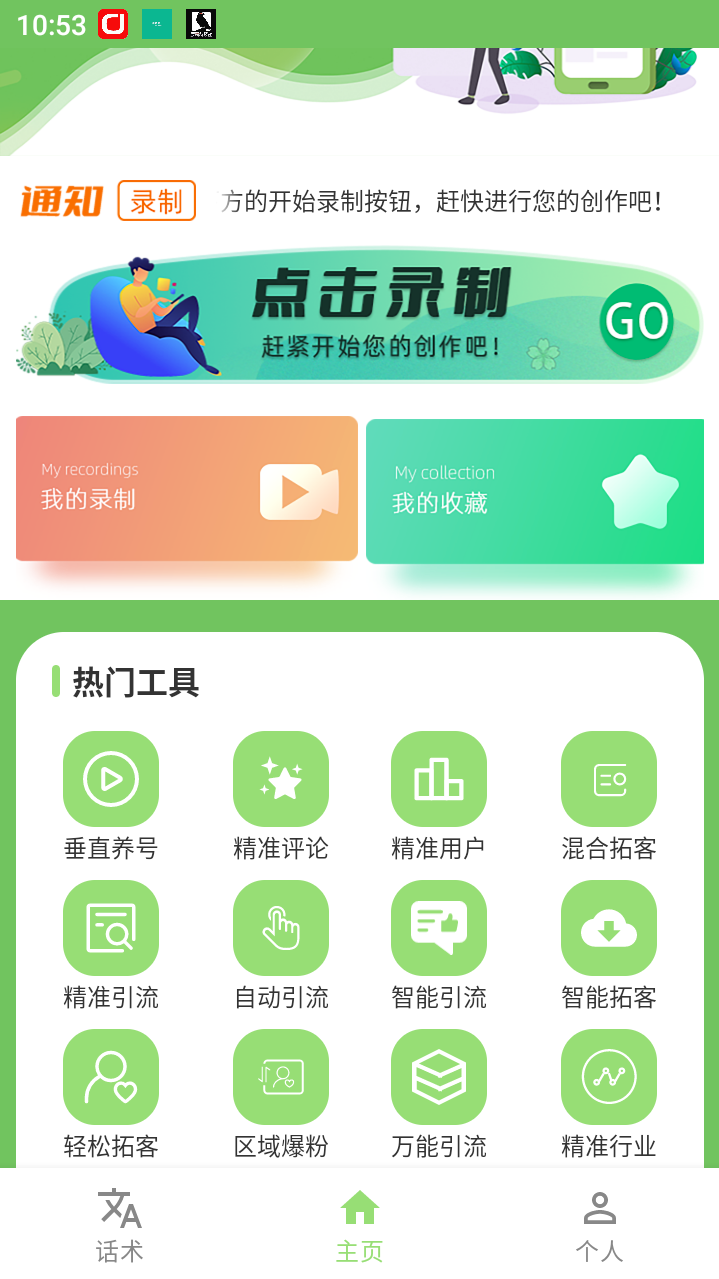Switch to the 话术 tab
Screen dimensions: 719x1279
120,1225
